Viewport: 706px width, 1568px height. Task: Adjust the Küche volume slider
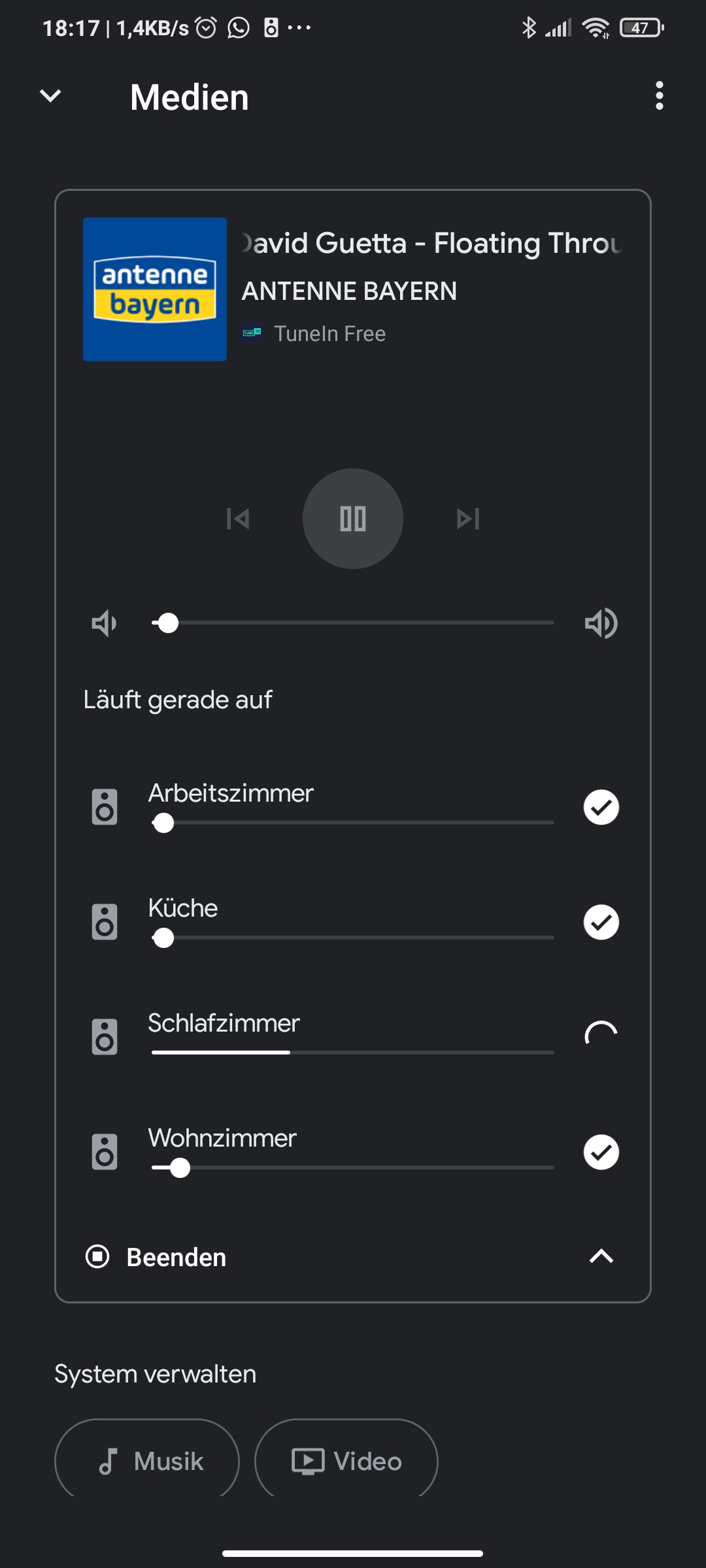pyautogui.click(x=353, y=938)
